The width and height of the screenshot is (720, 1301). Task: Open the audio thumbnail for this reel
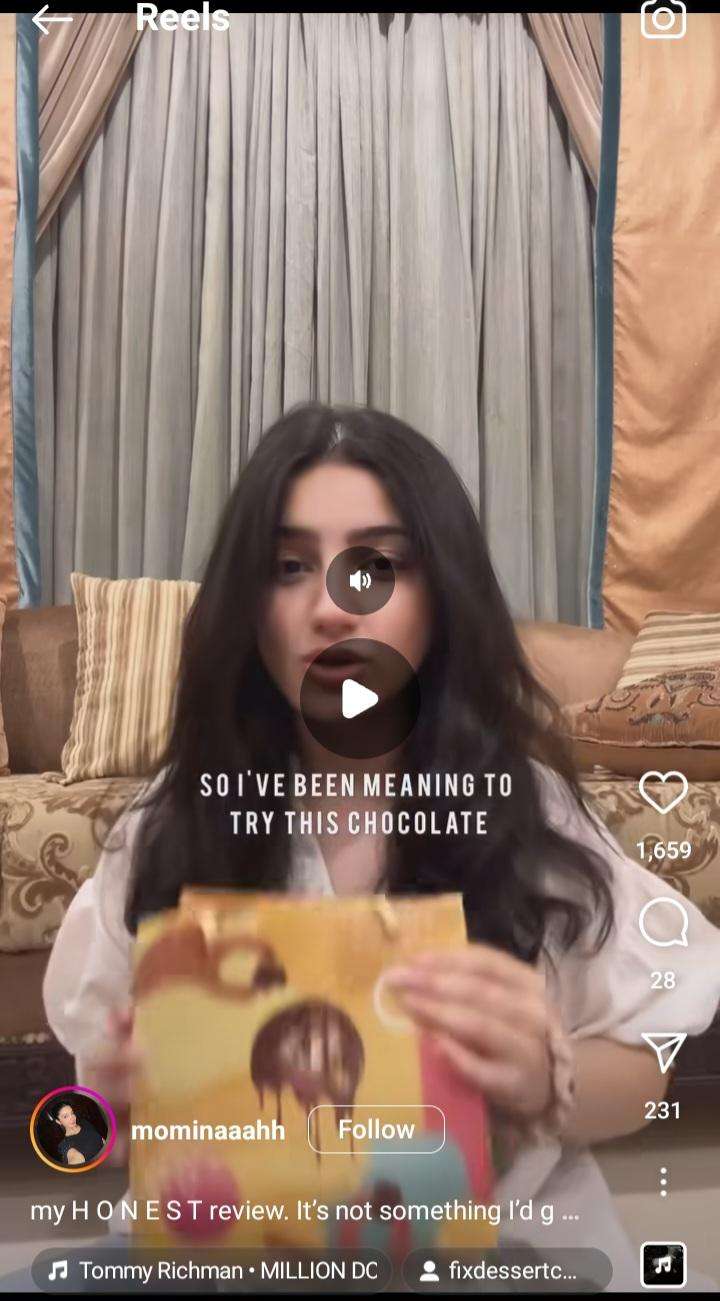point(663,1265)
